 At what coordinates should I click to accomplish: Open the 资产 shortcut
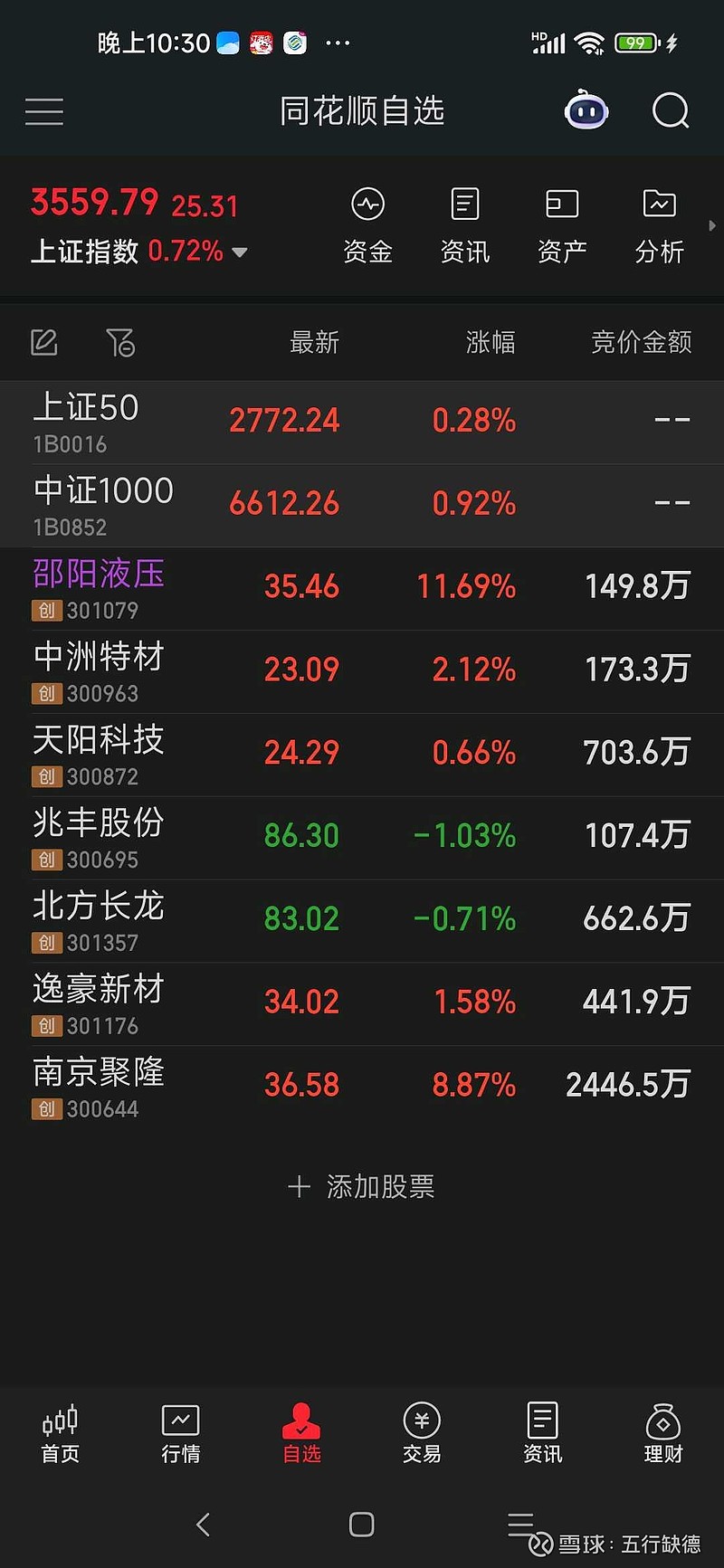pyautogui.click(x=562, y=225)
